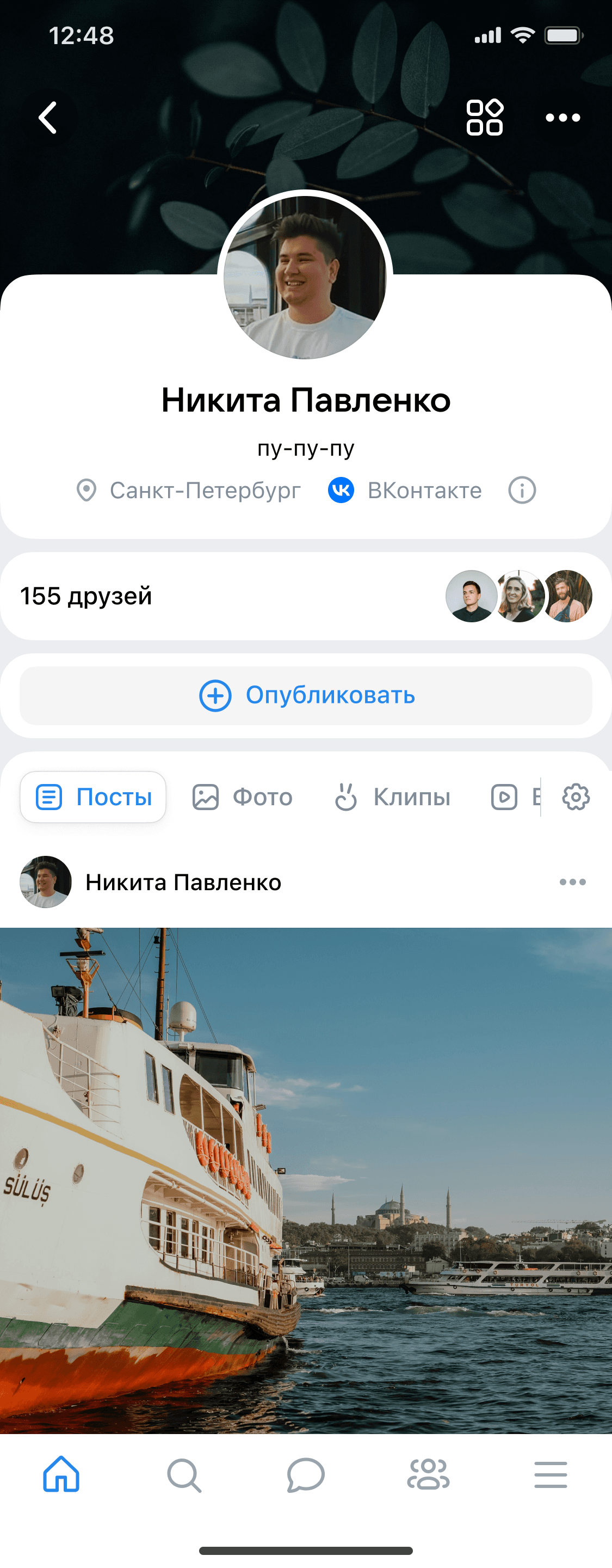Go to the home feed tab
This screenshot has height=1568, width=612.
[x=61, y=1474]
